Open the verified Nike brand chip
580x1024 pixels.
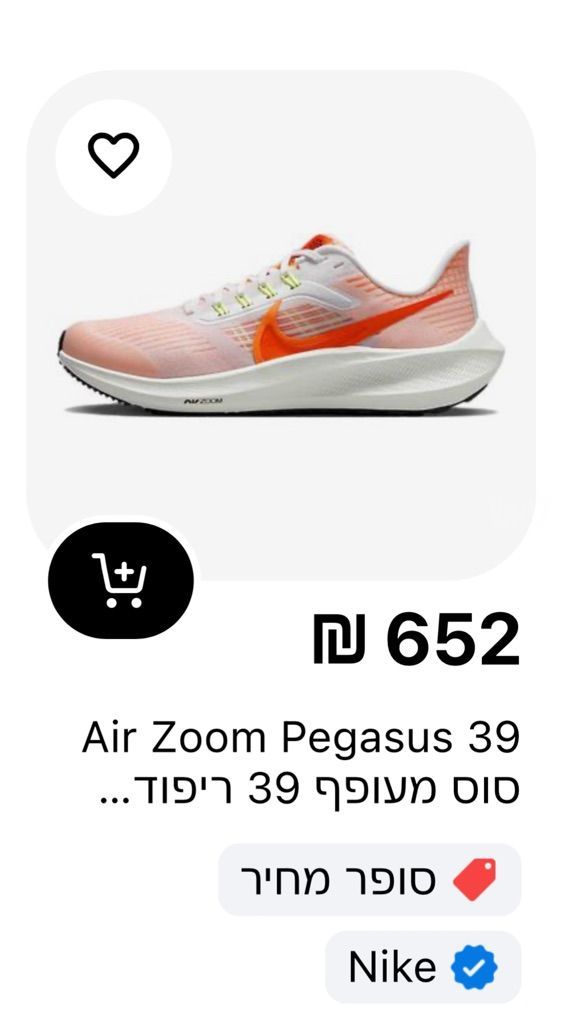tap(423, 967)
